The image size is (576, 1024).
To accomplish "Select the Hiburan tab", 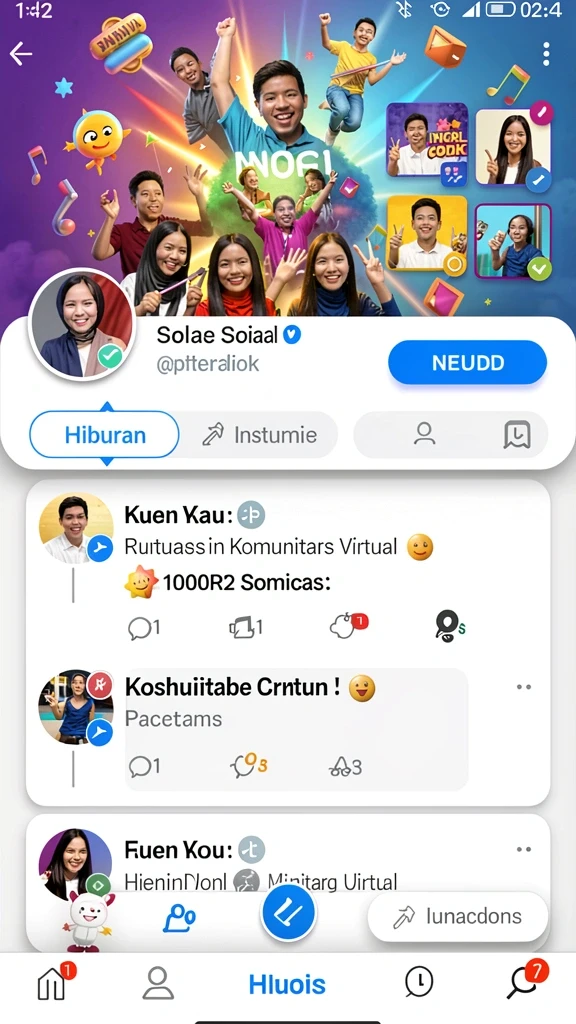I will [x=104, y=435].
